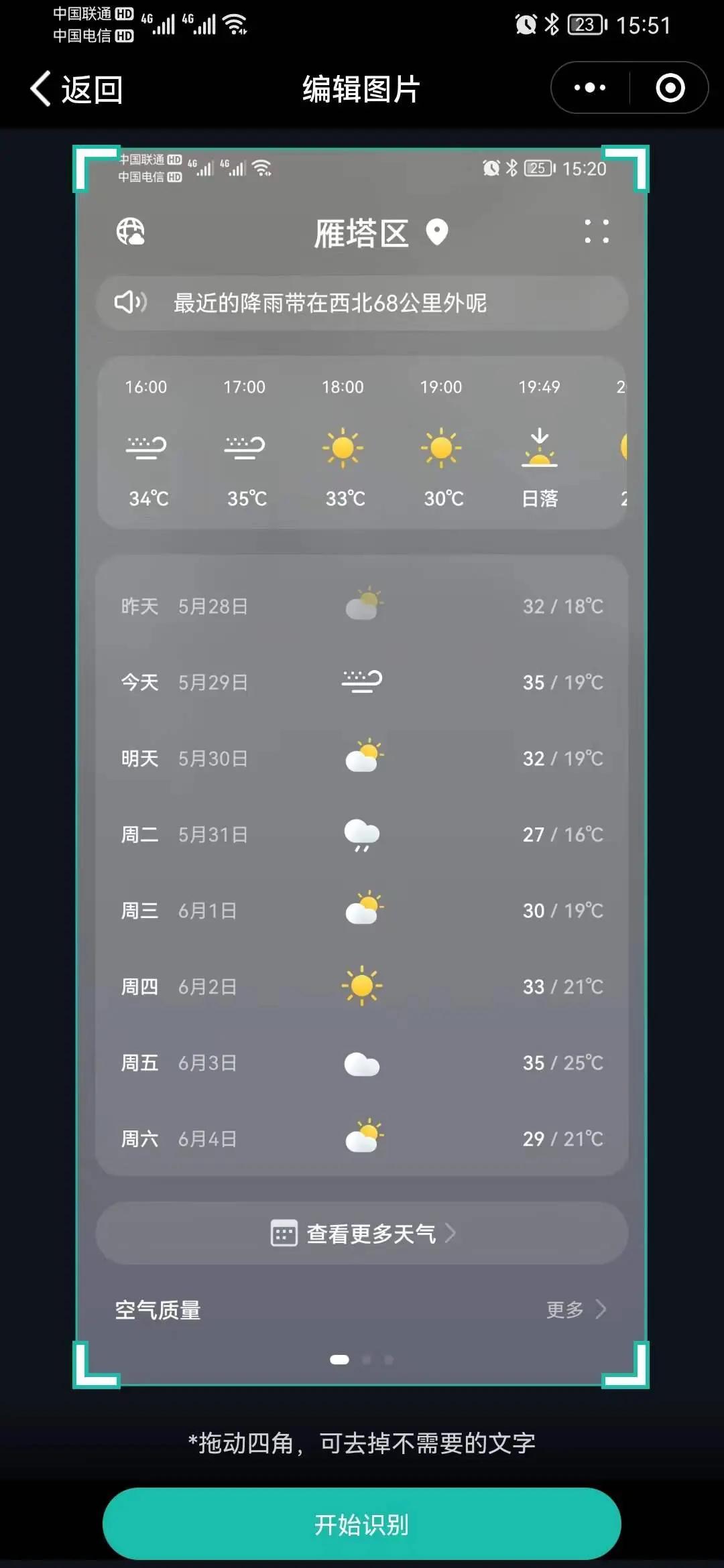Click the sunny icon for 18:00 forecast

pyautogui.click(x=344, y=448)
